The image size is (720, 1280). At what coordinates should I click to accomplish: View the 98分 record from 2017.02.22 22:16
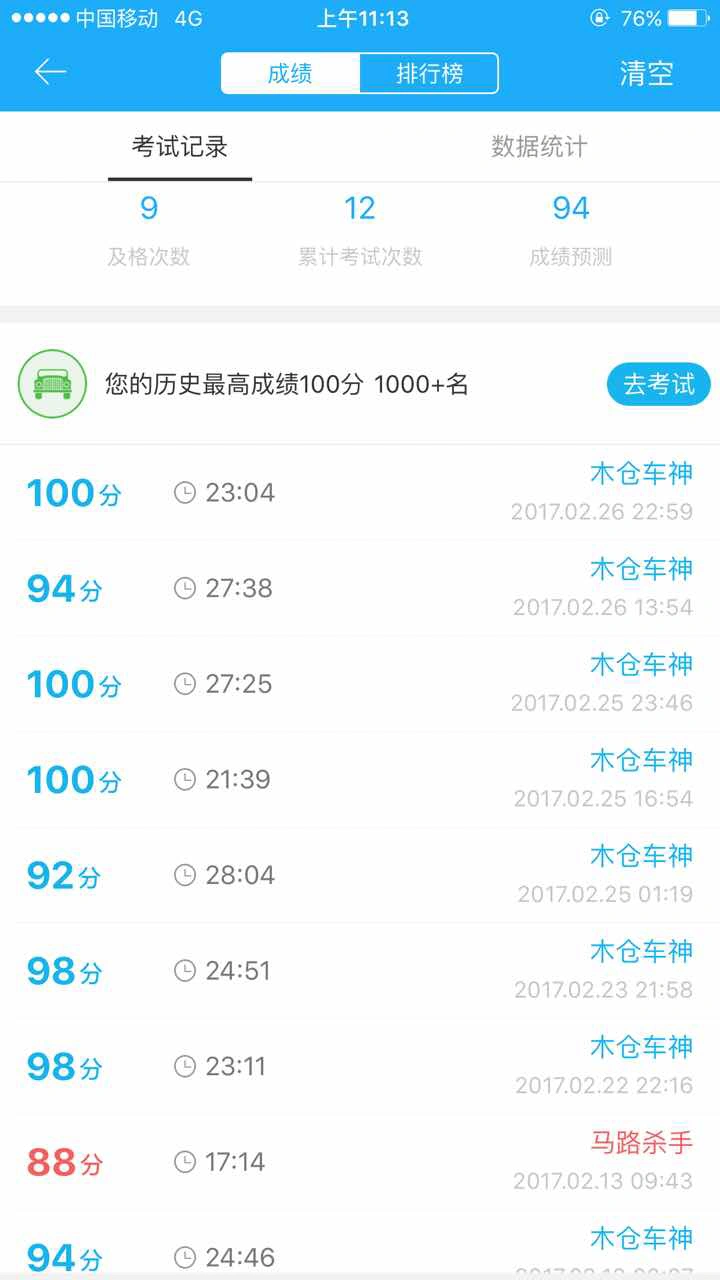pyautogui.click(x=360, y=1067)
